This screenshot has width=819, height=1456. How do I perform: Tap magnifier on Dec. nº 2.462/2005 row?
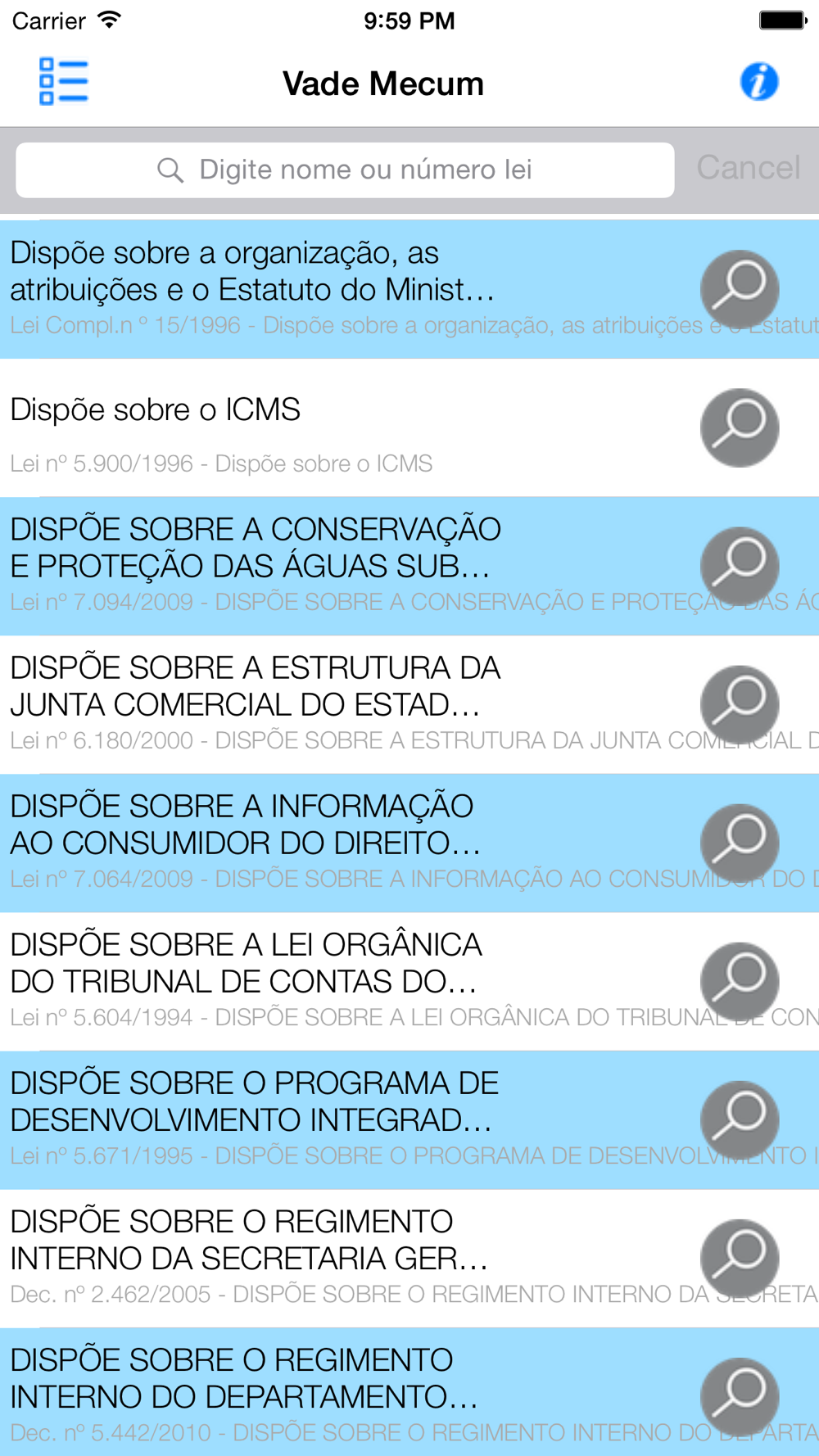tap(740, 1258)
